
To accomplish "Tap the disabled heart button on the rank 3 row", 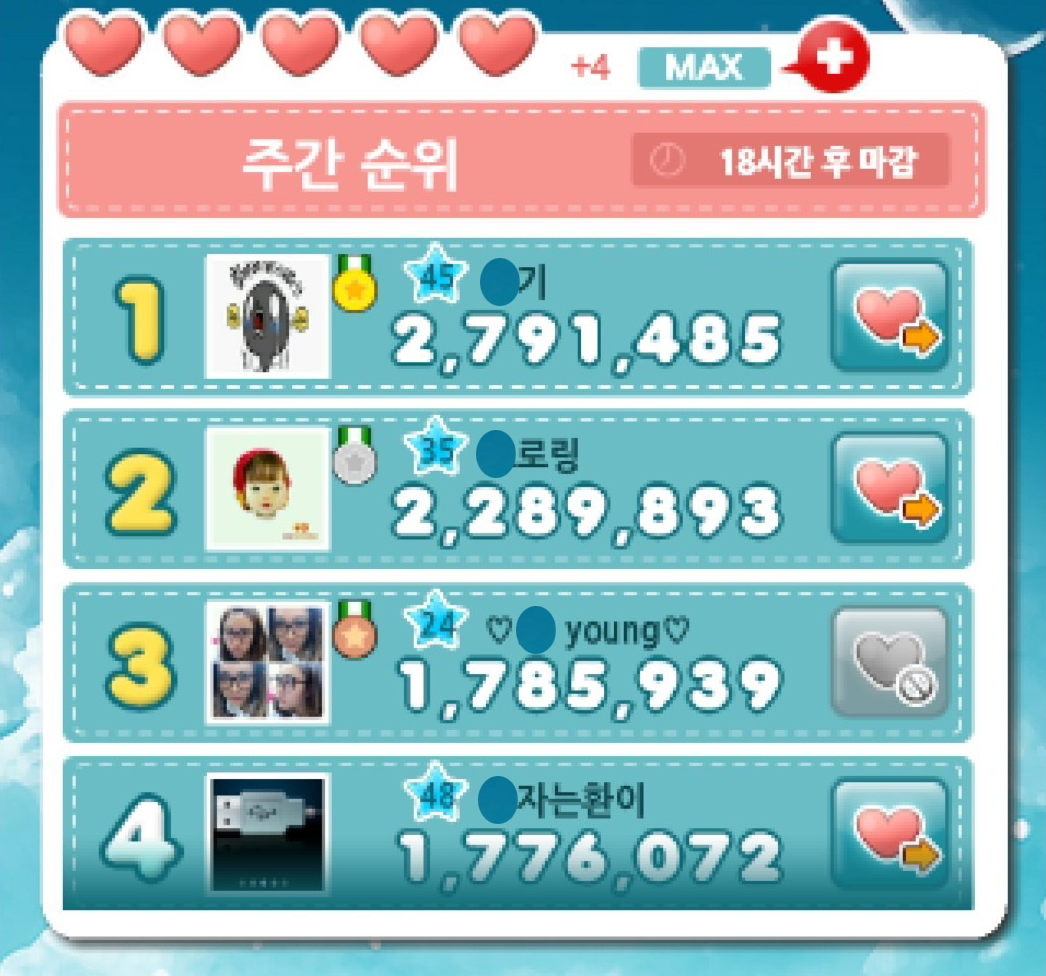I will pos(889,663).
